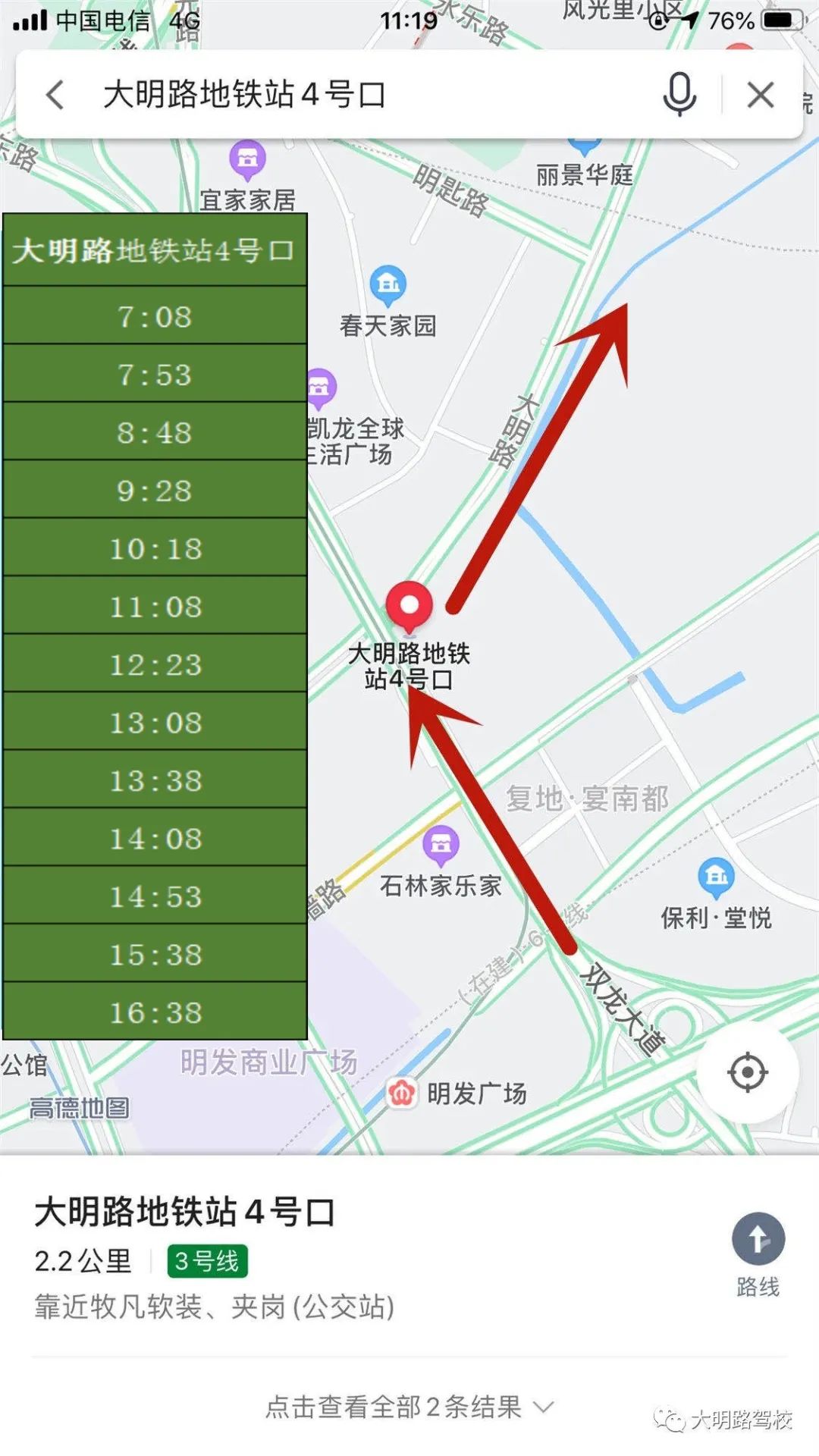Select the 石林家乐家 map marker

(x=441, y=845)
